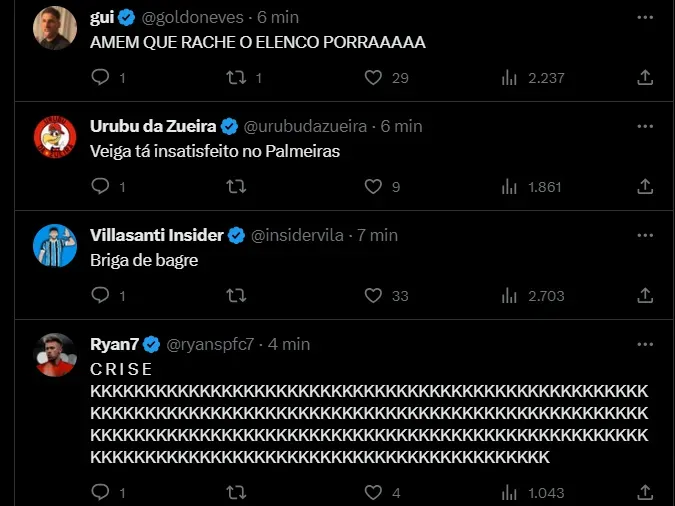Like Urubu da Zueira's Veiga tweet
The height and width of the screenshot is (506, 675).
click(373, 186)
